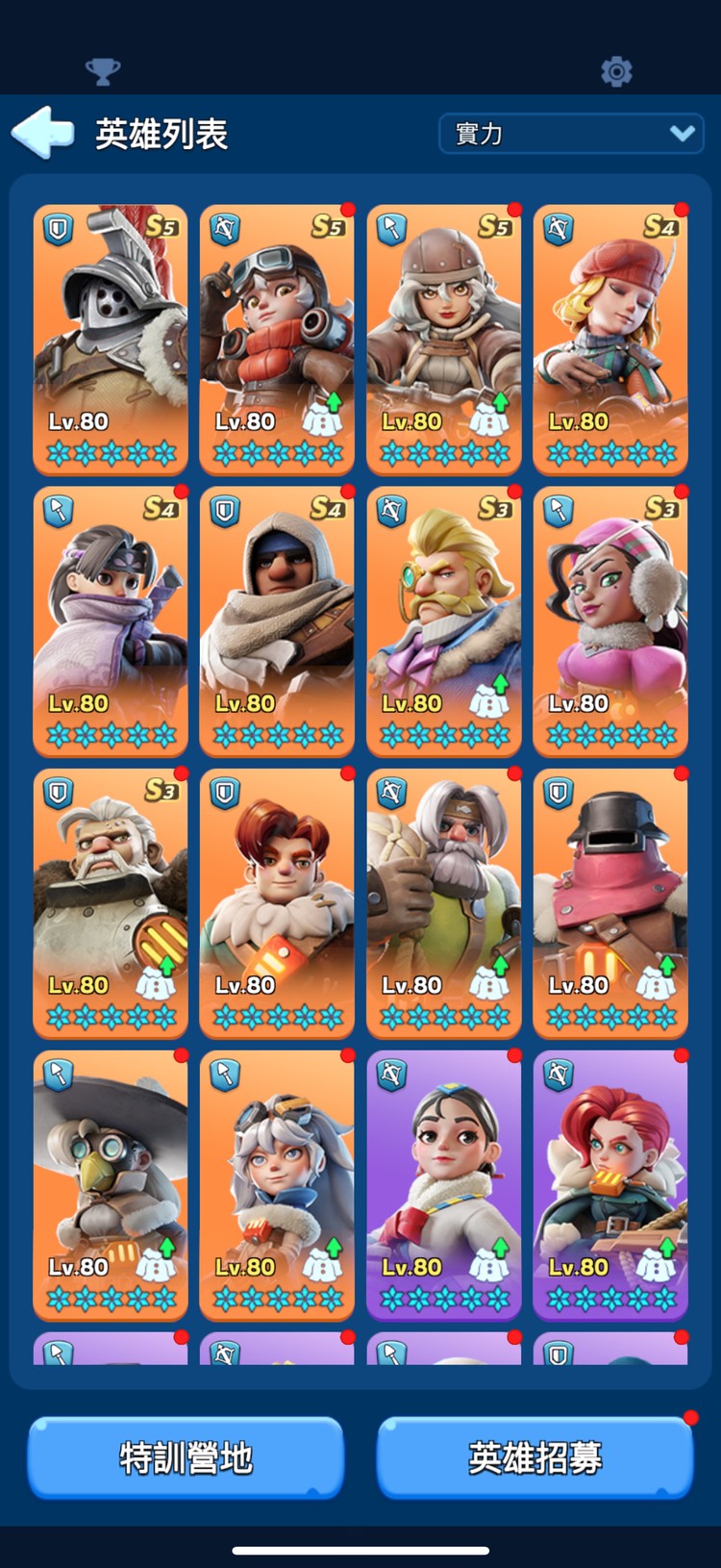Expand the 實力 sort dropdown
The height and width of the screenshot is (1568, 721).
click(572, 134)
